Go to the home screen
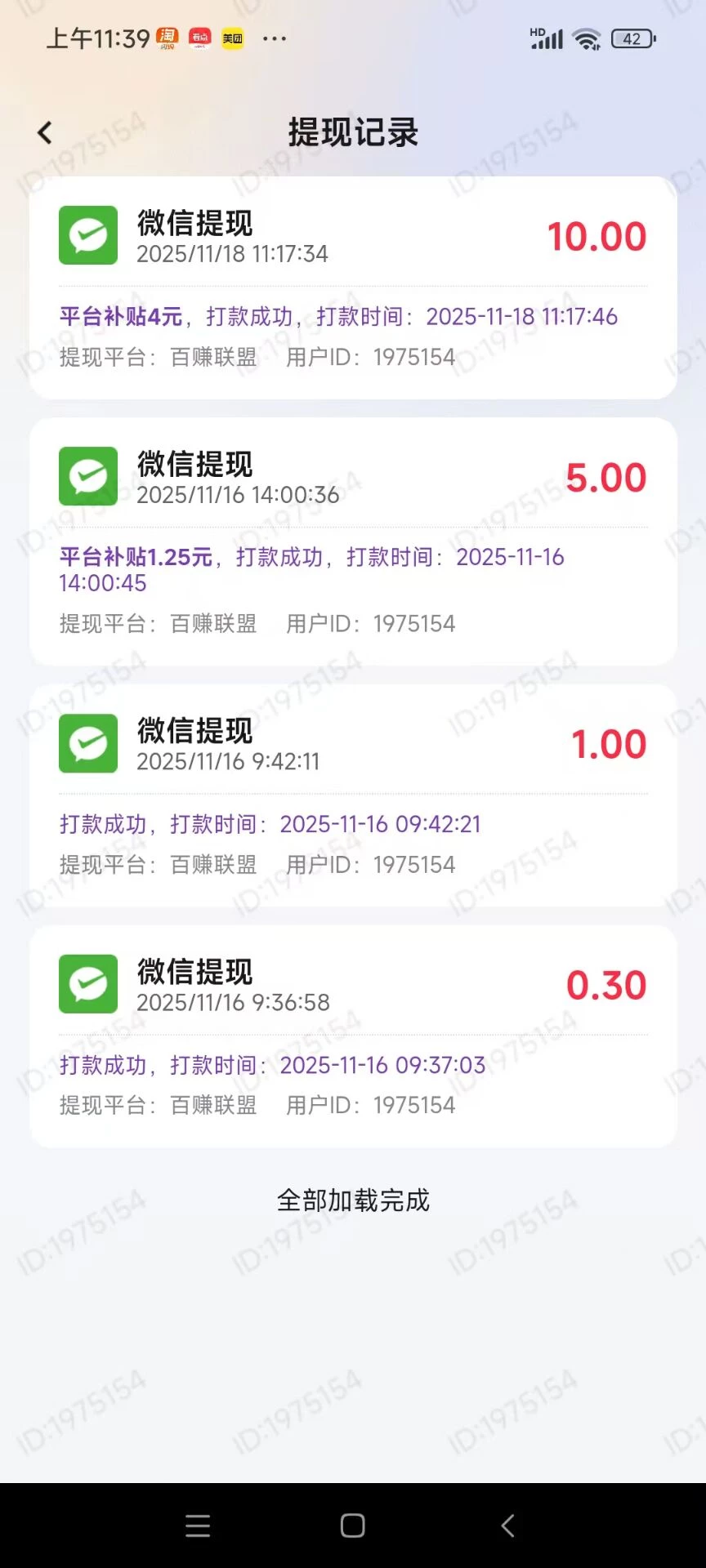706x1568 pixels. pyautogui.click(x=352, y=1525)
